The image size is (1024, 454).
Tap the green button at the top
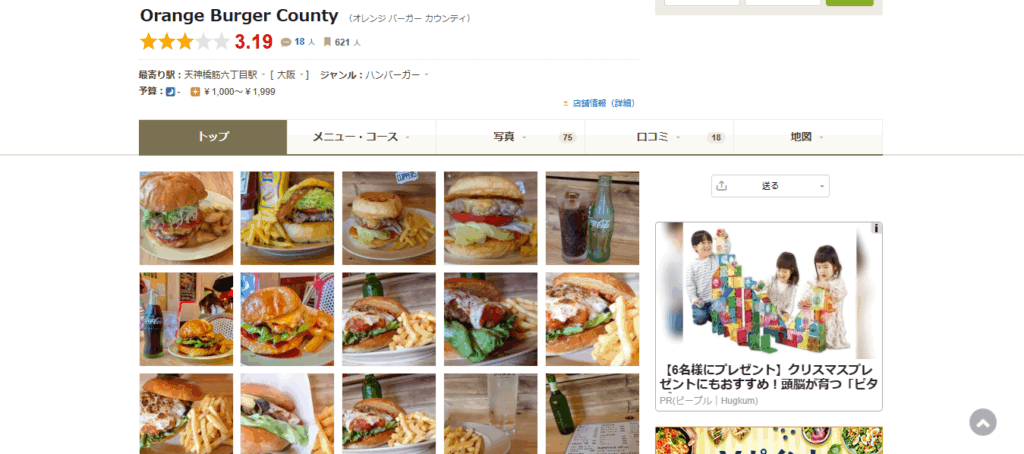[x=849, y=2]
